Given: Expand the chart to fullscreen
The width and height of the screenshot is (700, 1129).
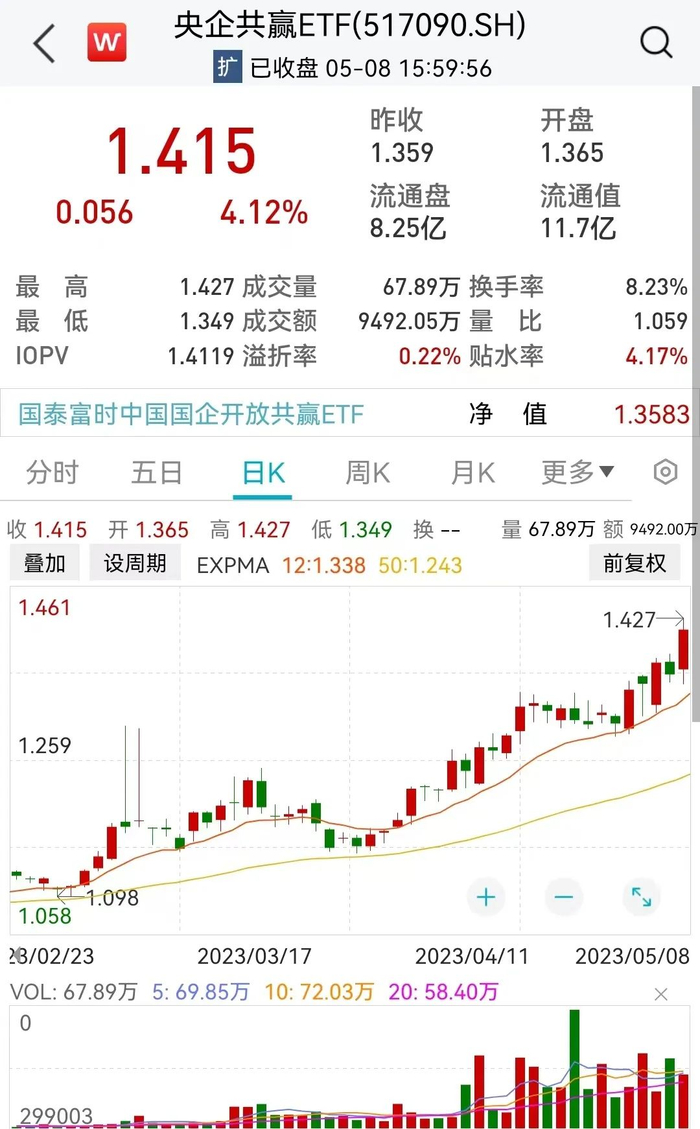Looking at the screenshot, I should coord(641,897).
